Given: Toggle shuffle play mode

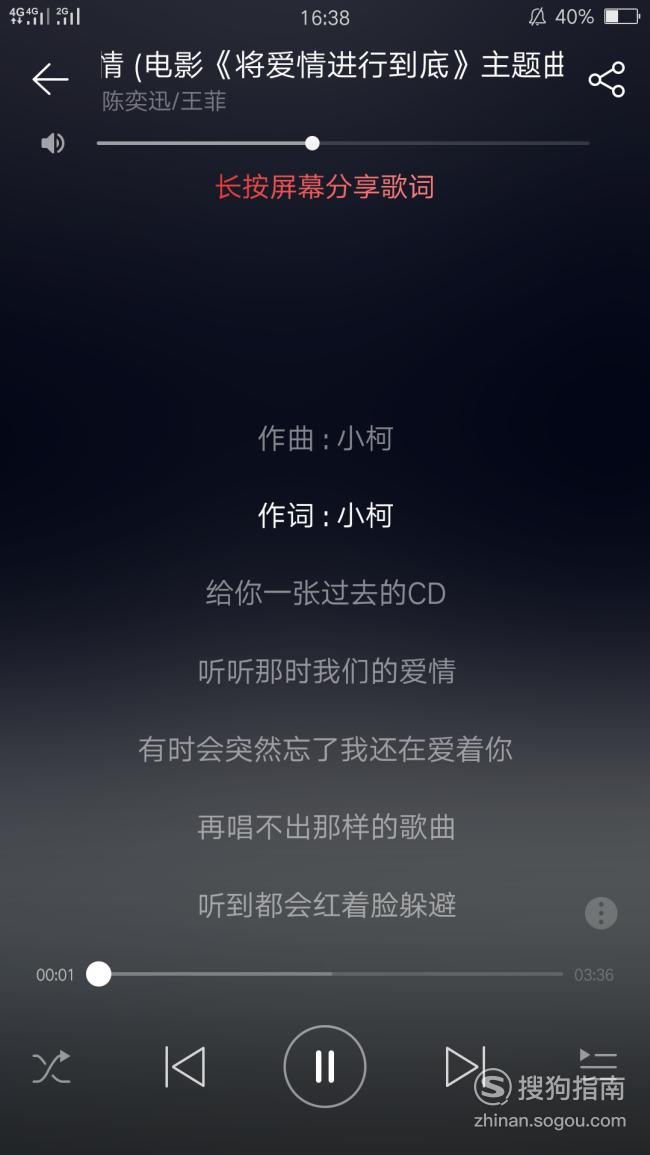Looking at the screenshot, I should click(x=52, y=1067).
